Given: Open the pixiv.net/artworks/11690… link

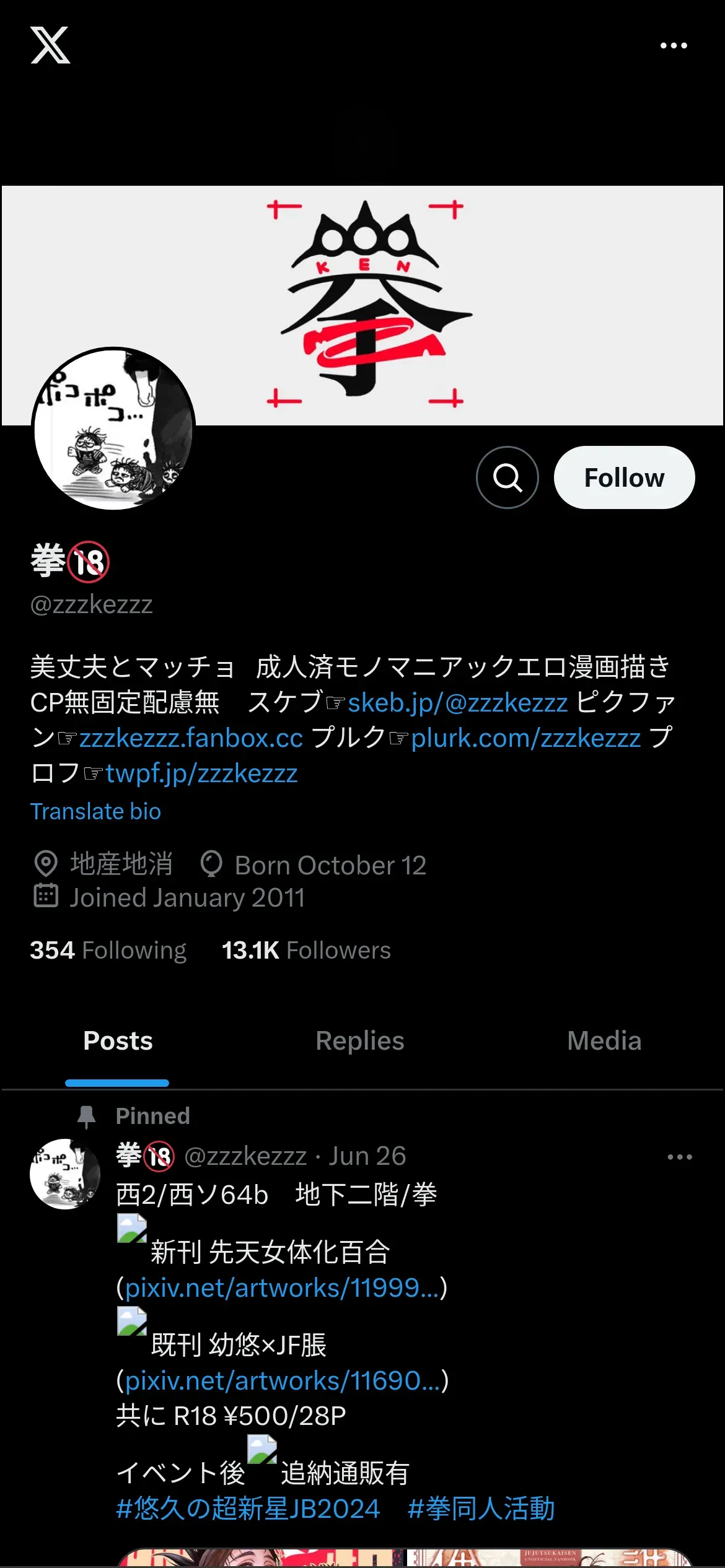Looking at the screenshot, I should point(283,1381).
